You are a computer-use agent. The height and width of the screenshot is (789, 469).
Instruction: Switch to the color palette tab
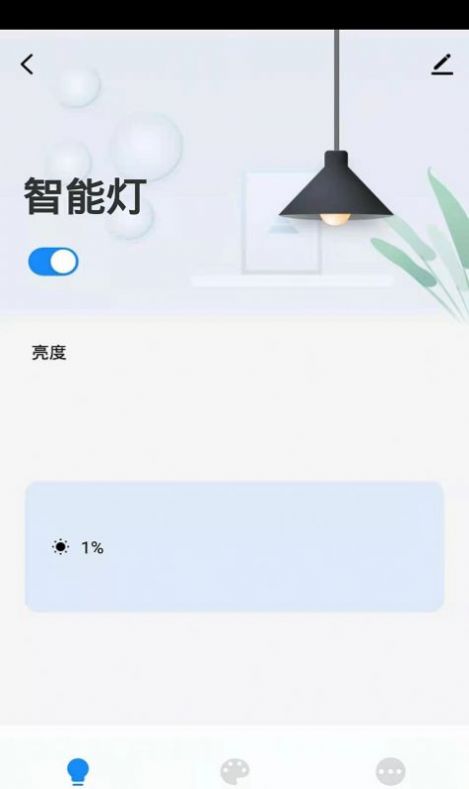point(234,771)
